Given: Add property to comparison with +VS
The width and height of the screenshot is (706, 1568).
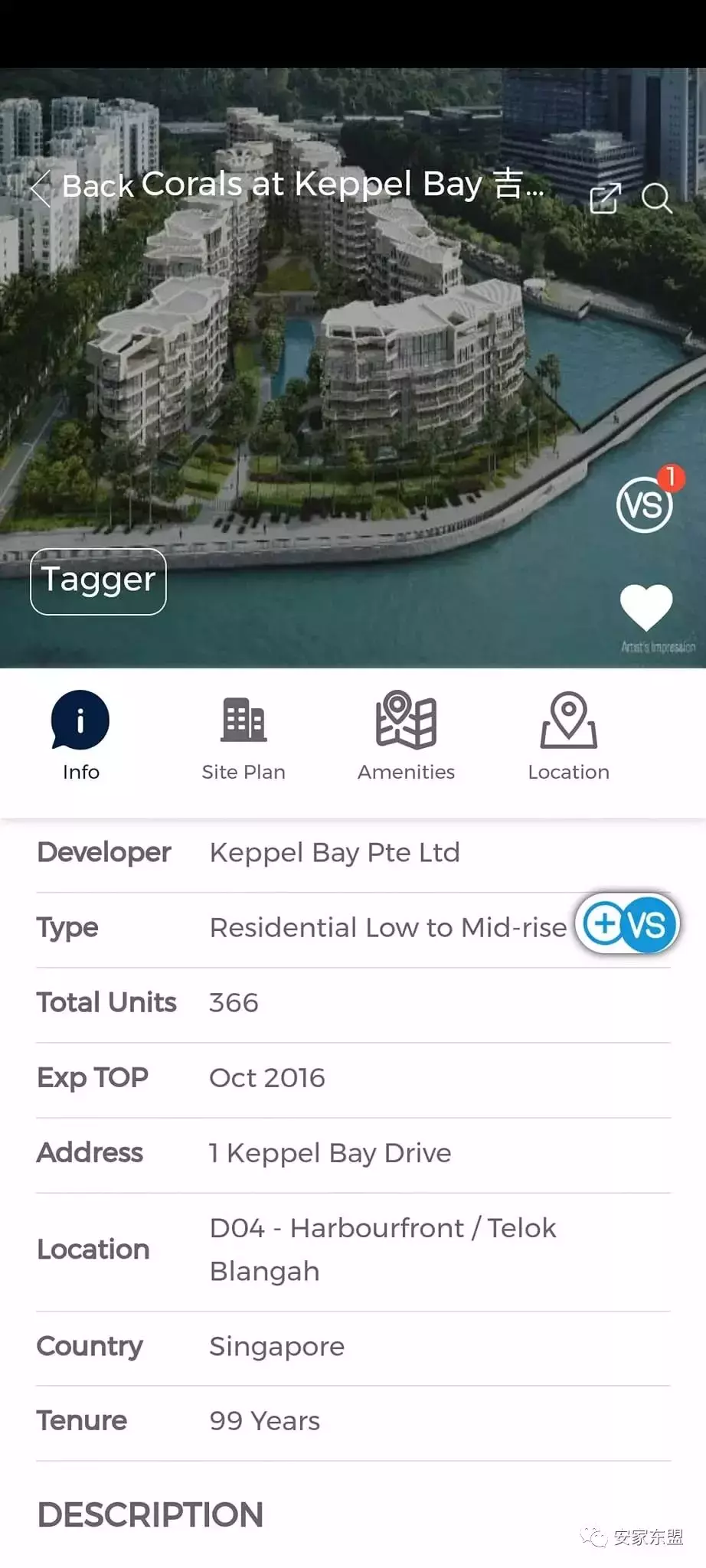Looking at the screenshot, I should pyautogui.click(x=628, y=924).
